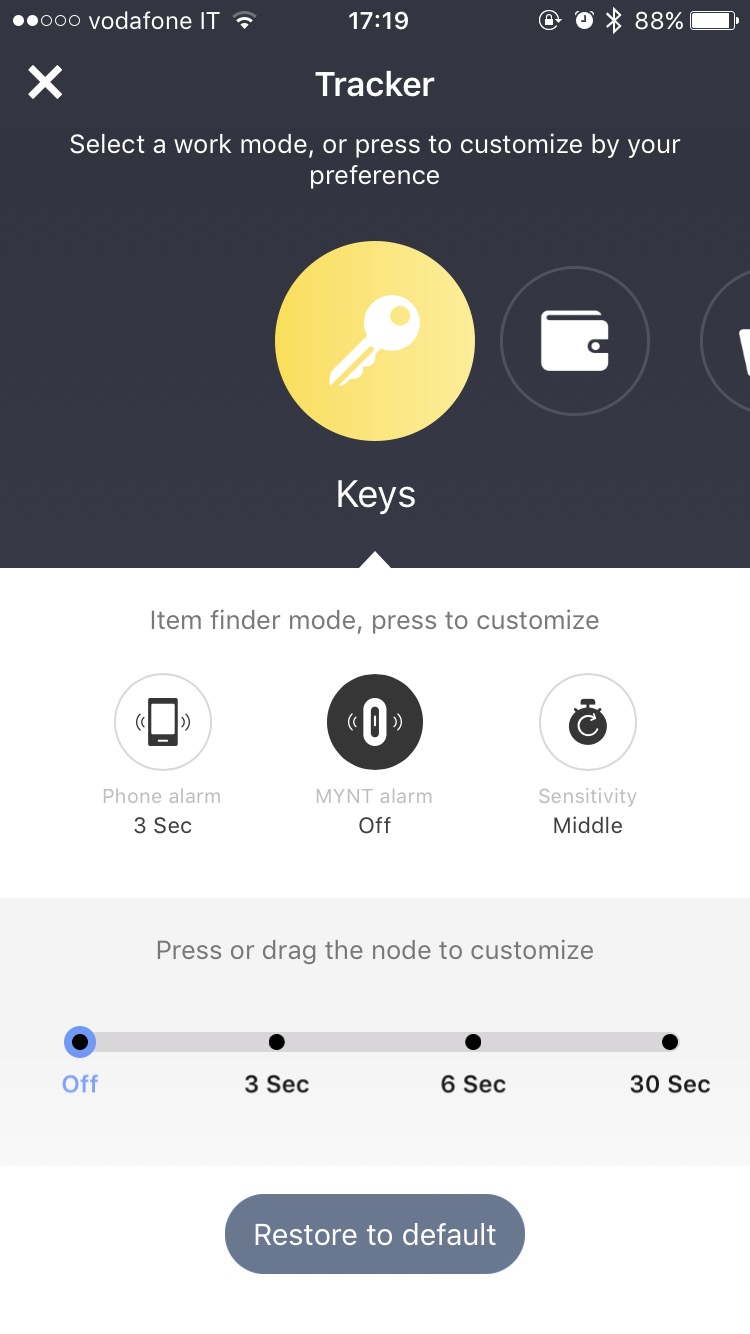Image resolution: width=750 pixels, height=1334 pixels.
Task: Tap Restore to default
Action: 375,1234
